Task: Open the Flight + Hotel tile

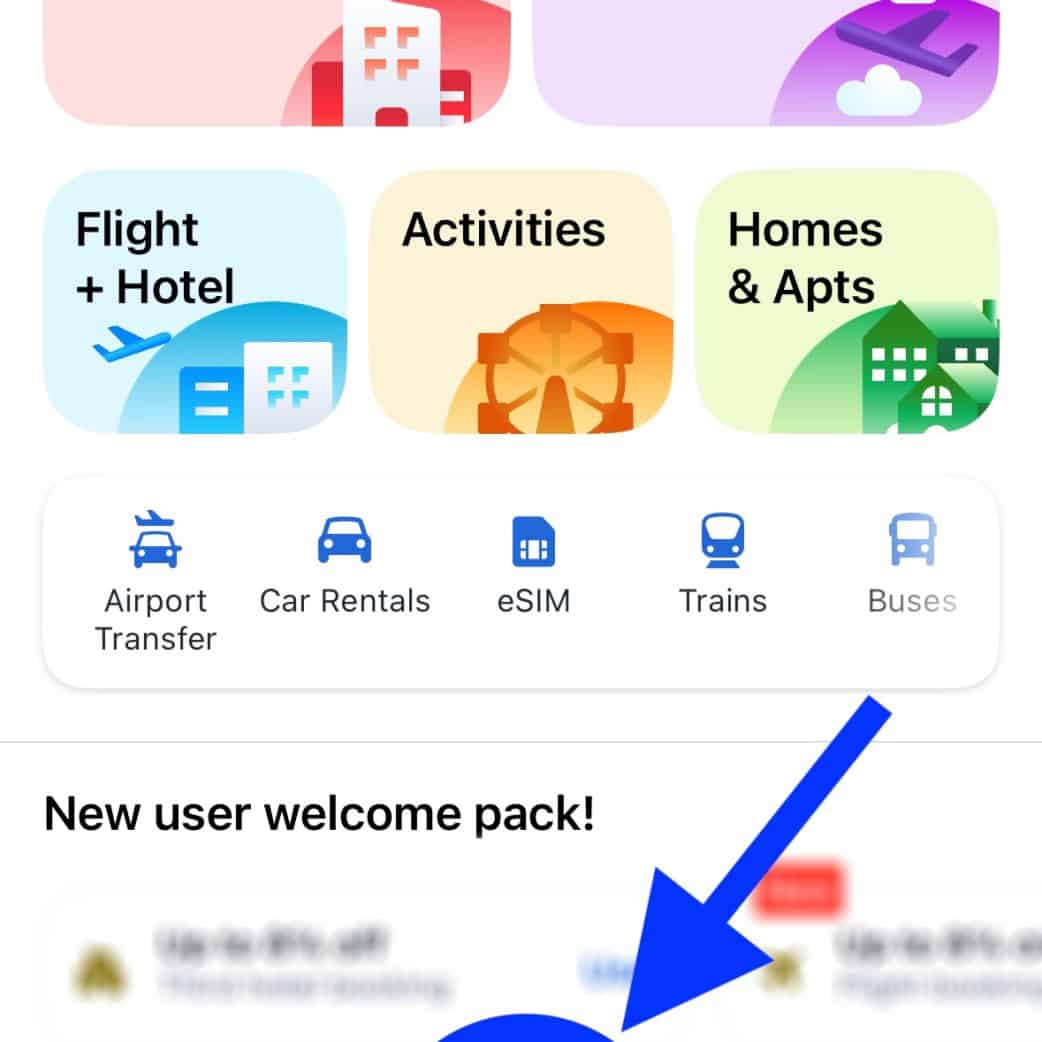Action: click(195, 302)
